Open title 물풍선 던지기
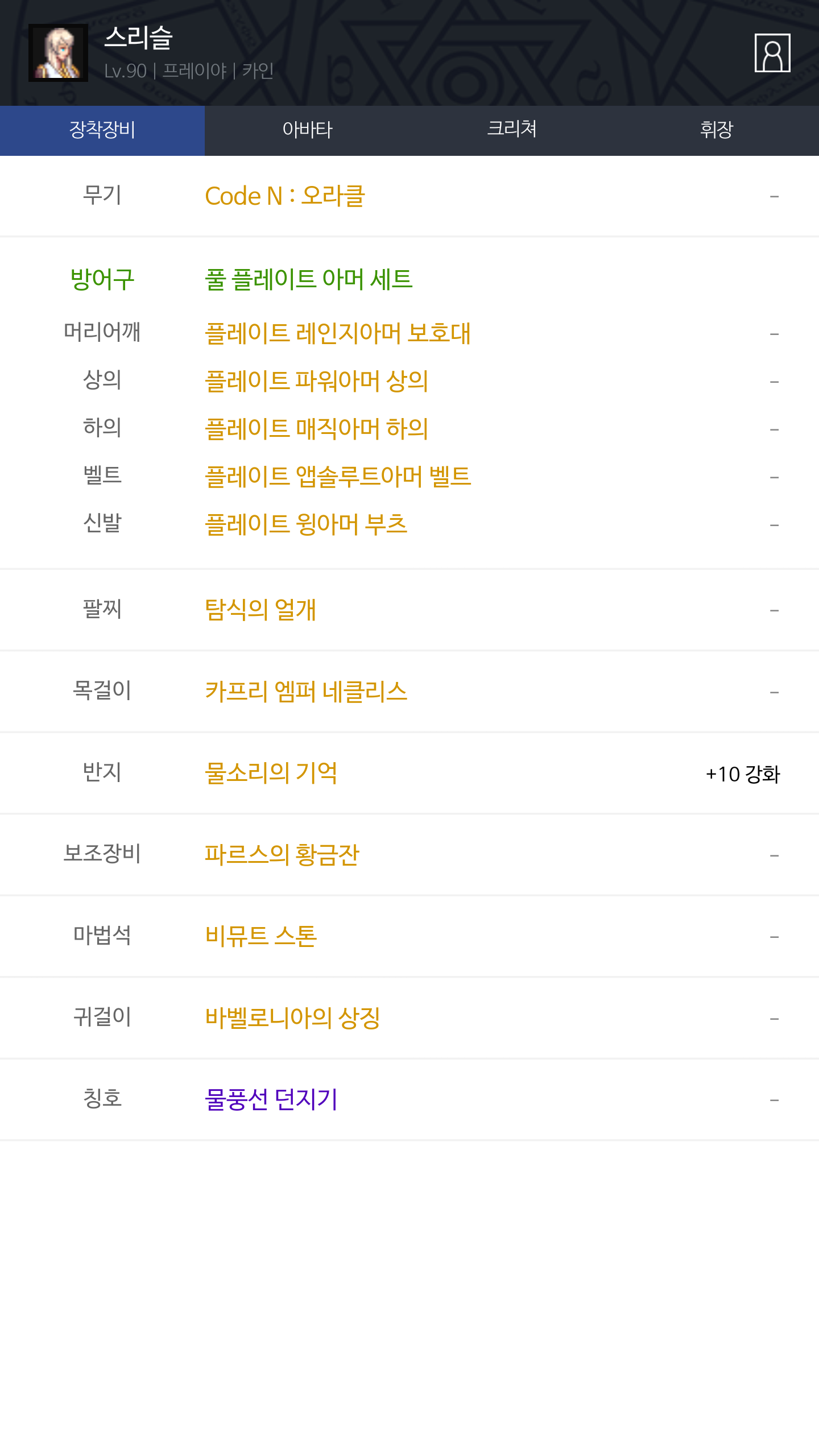The width and height of the screenshot is (819, 1456). point(271,1099)
